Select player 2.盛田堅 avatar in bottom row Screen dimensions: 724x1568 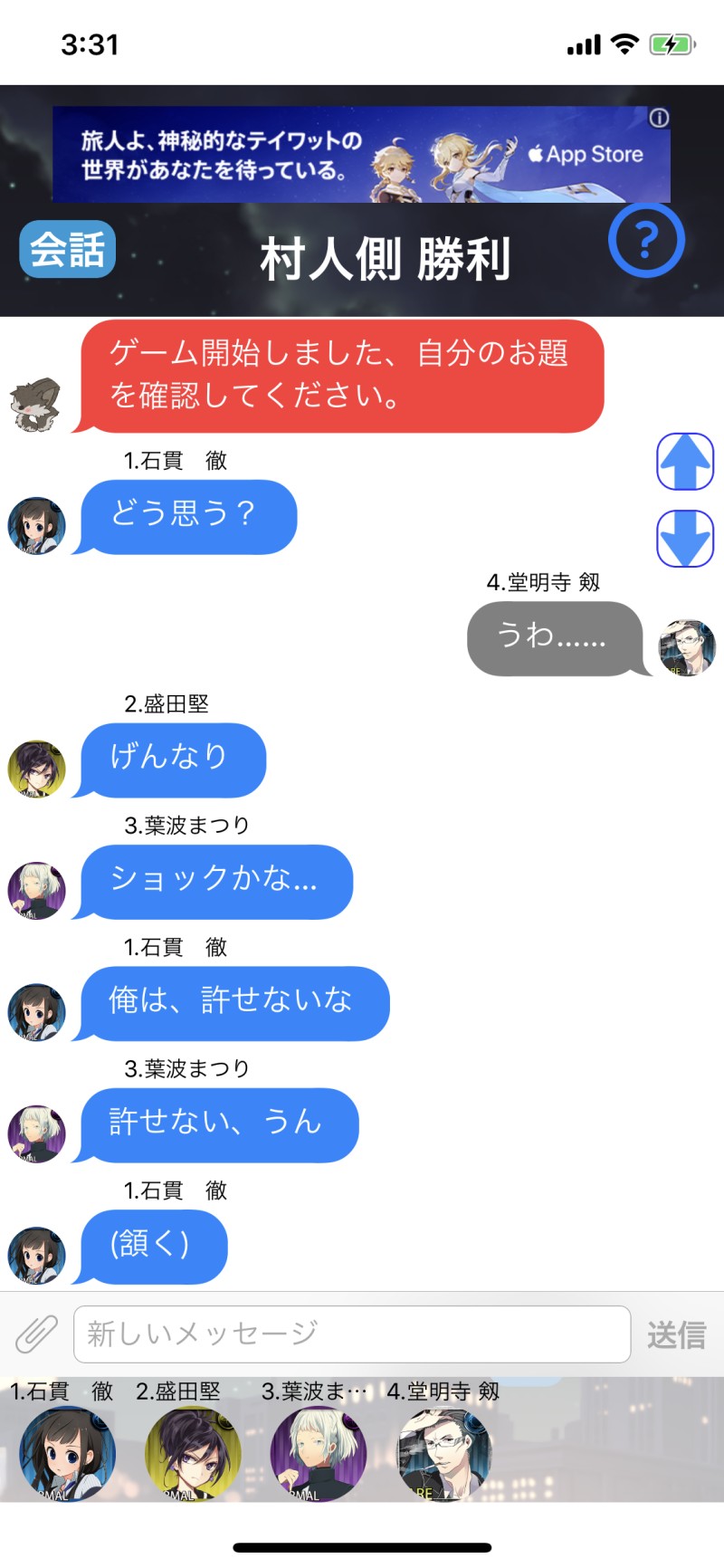(193, 1454)
